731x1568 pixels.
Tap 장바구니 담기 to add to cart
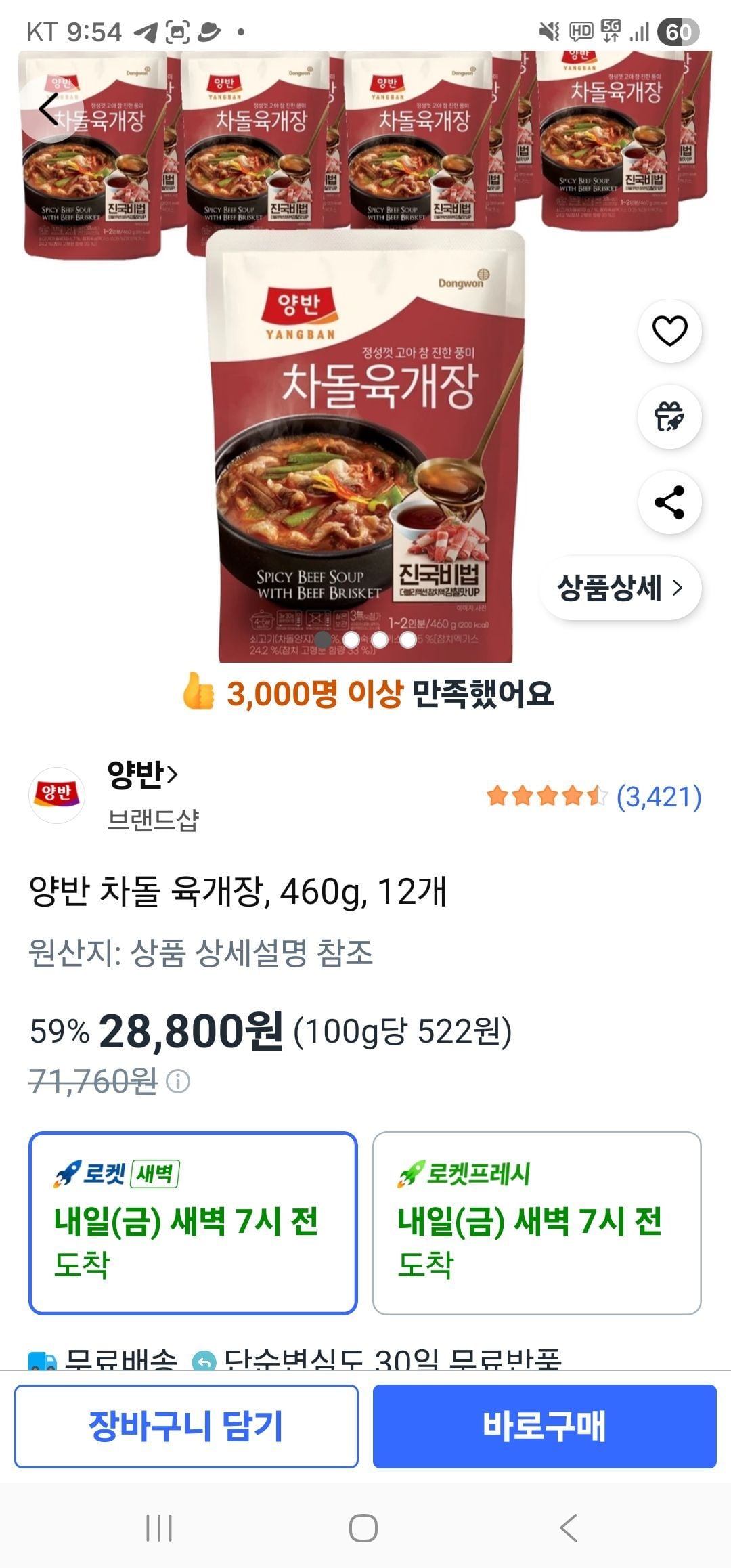186,1426
